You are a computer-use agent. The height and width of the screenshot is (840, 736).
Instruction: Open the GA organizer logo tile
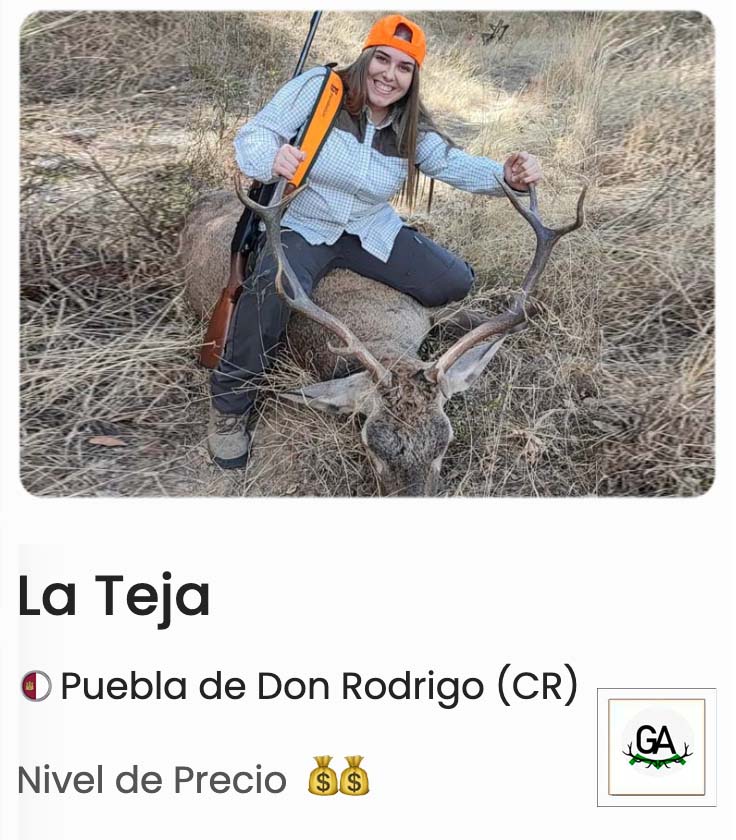656,746
